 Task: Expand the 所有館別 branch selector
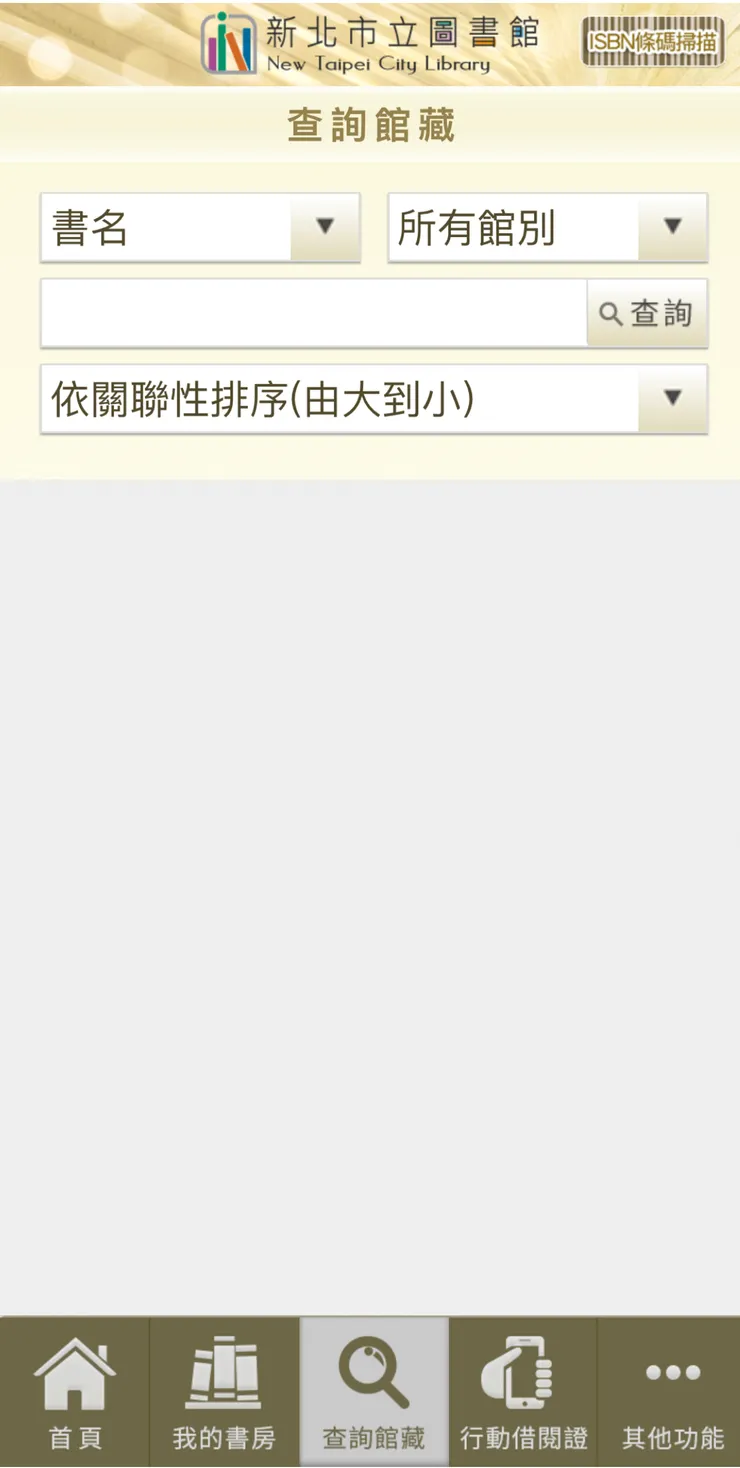tap(548, 227)
